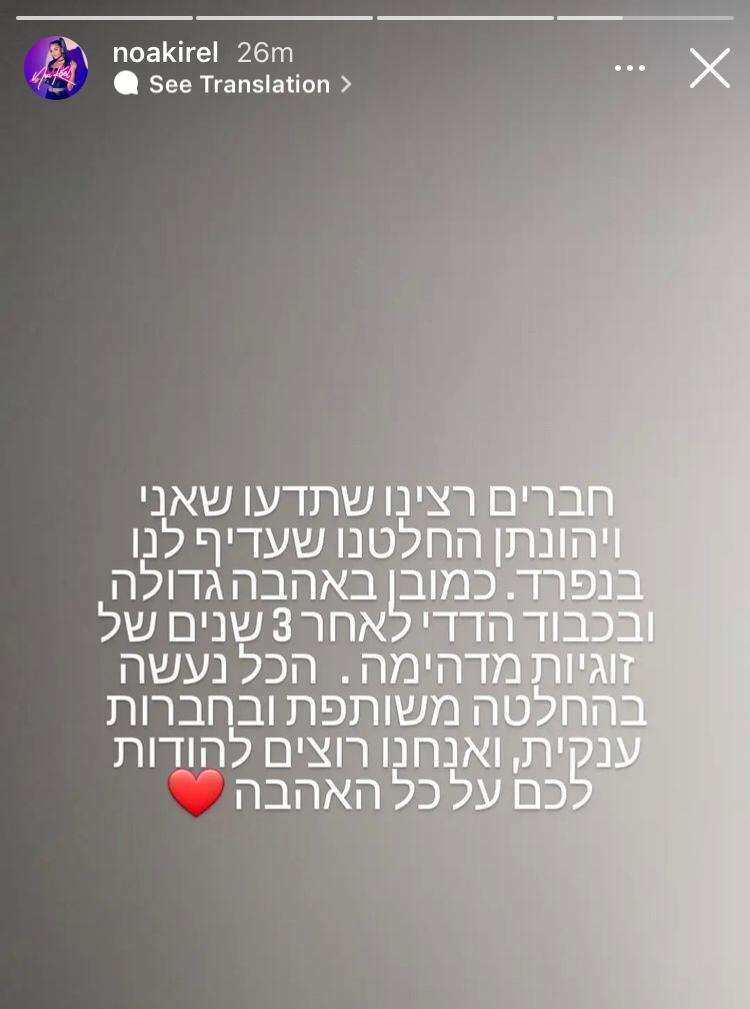Viewport: 750px width, 1009px height.
Task: Open the noakirel username link
Action: (x=165, y=53)
